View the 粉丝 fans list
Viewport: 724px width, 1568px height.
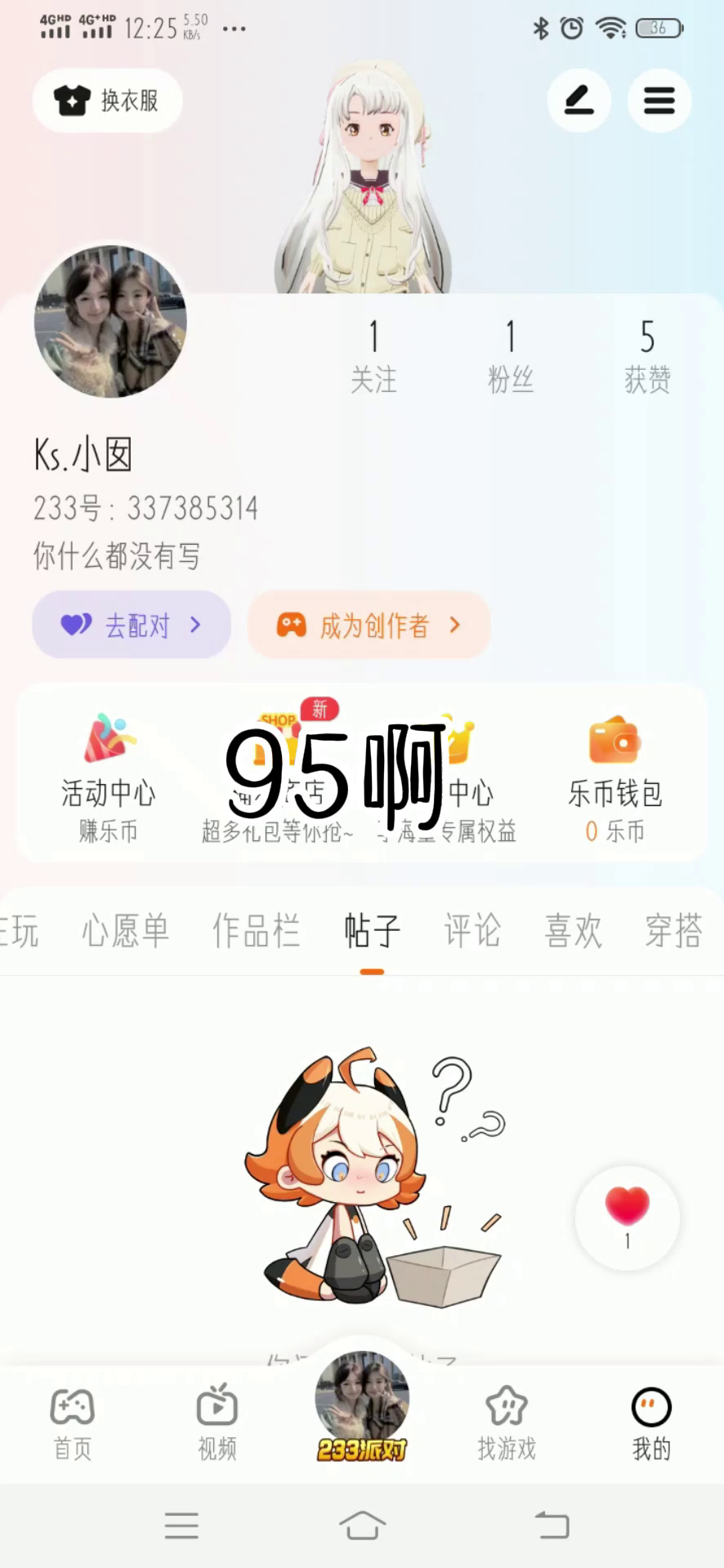tap(511, 357)
